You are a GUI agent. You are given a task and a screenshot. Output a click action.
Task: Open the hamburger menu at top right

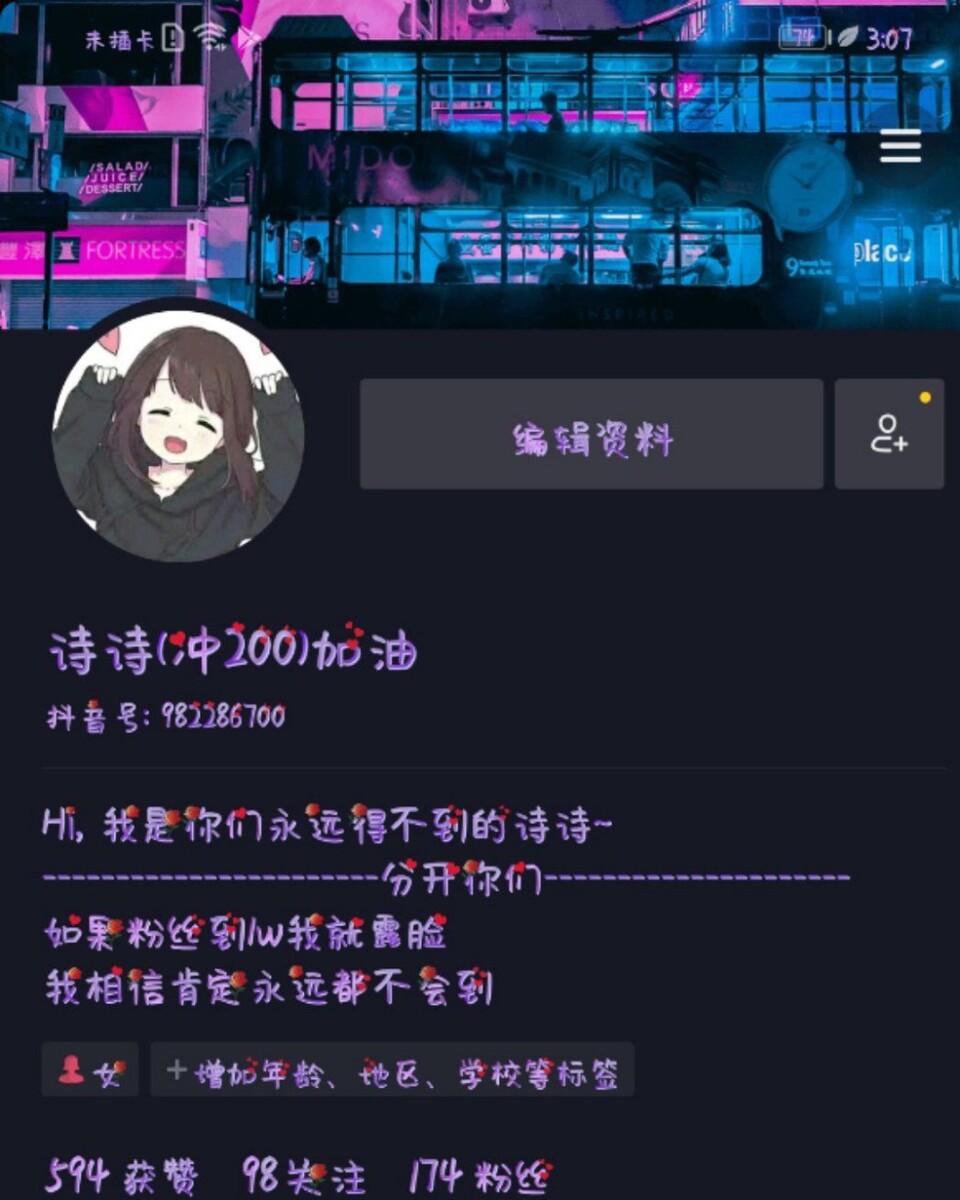[x=900, y=147]
